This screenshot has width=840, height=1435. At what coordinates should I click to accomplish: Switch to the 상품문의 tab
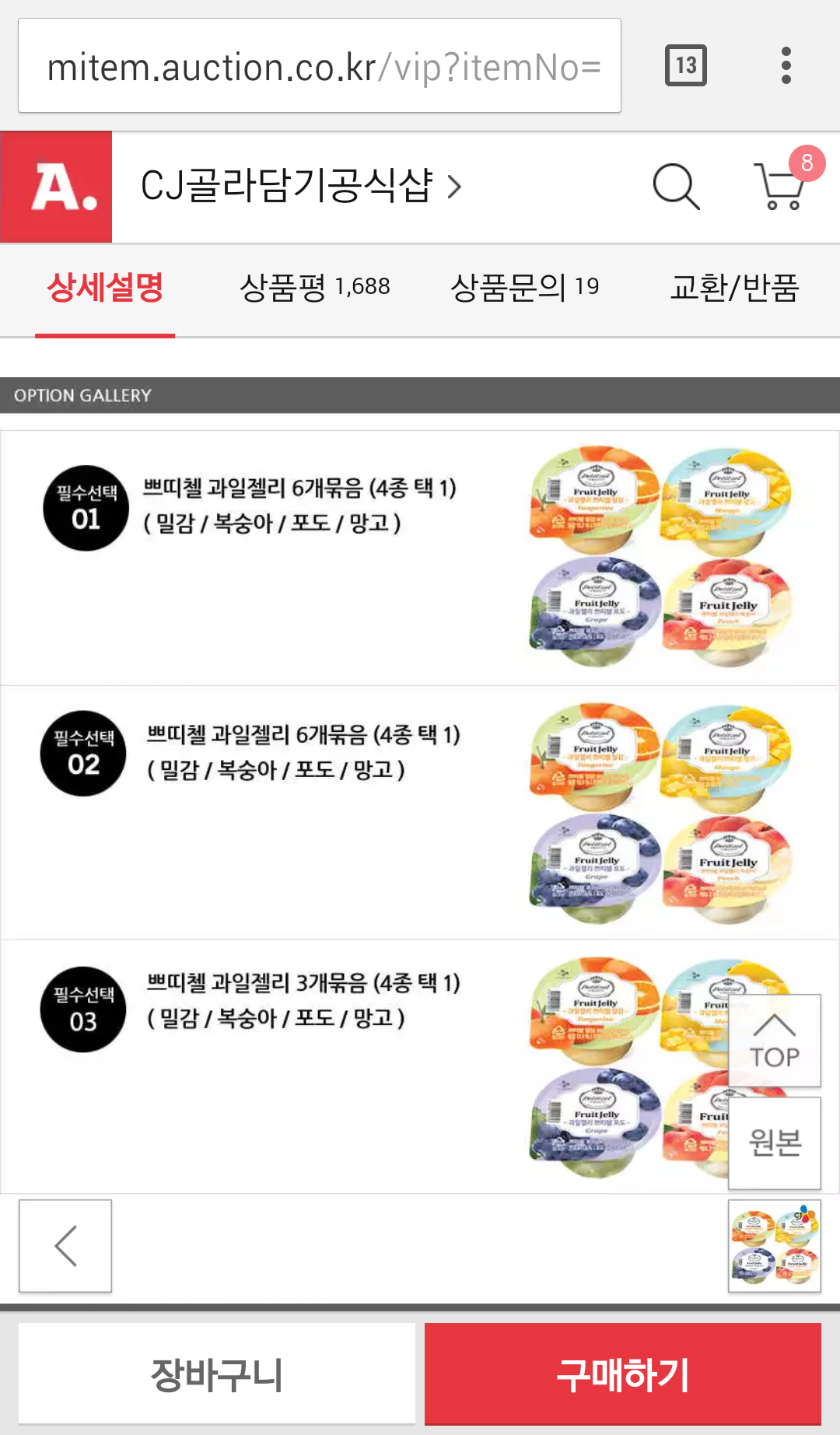click(x=525, y=288)
